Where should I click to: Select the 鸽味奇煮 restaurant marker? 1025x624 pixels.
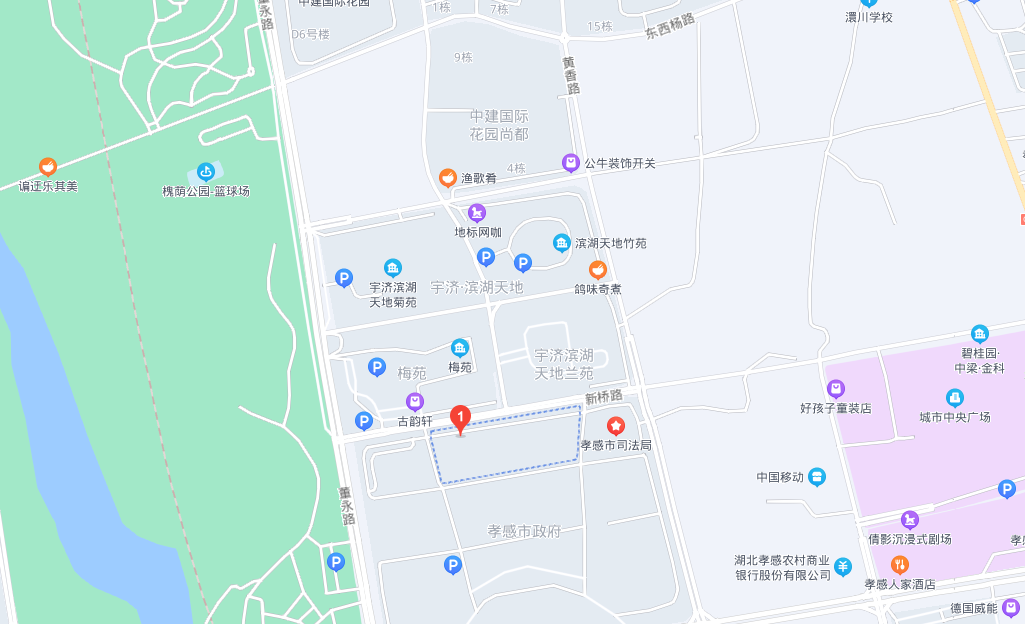[x=597, y=269]
